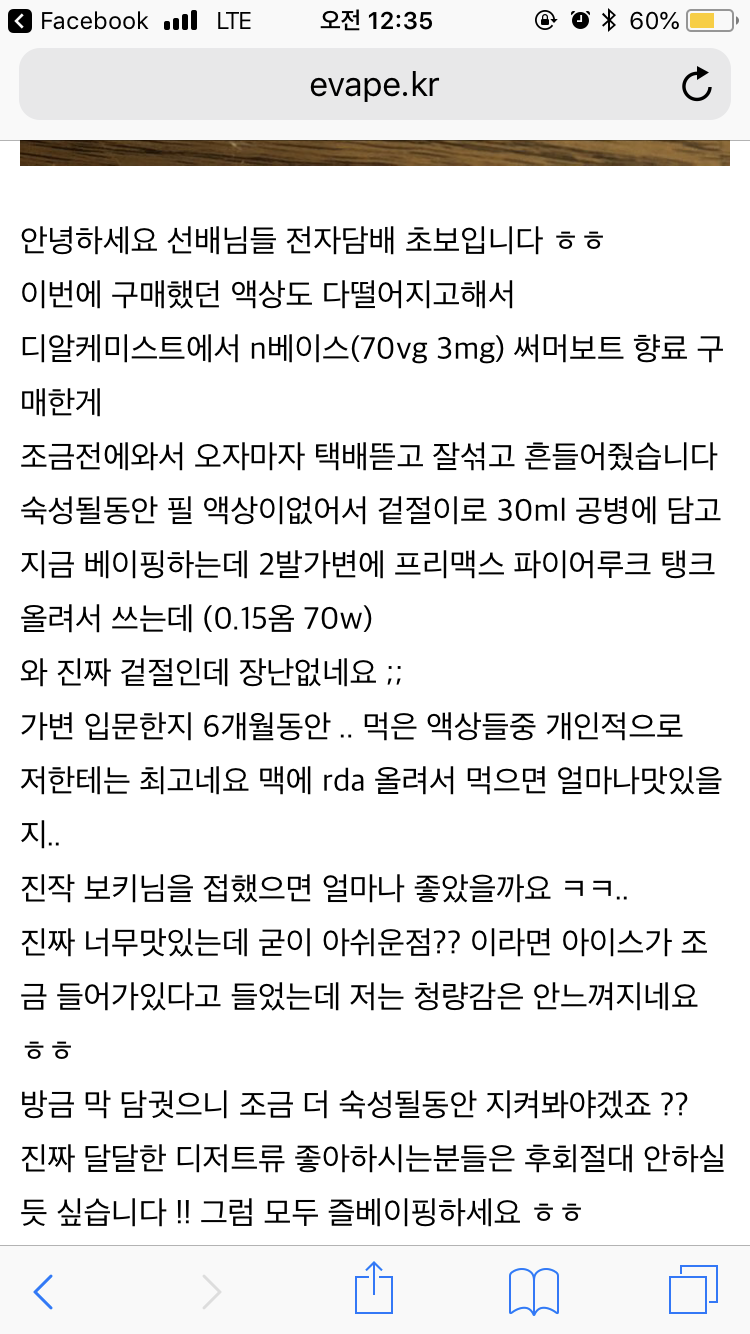Show all open tabs
The height and width of the screenshot is (1334, 750).
(x=693, y=1290)
